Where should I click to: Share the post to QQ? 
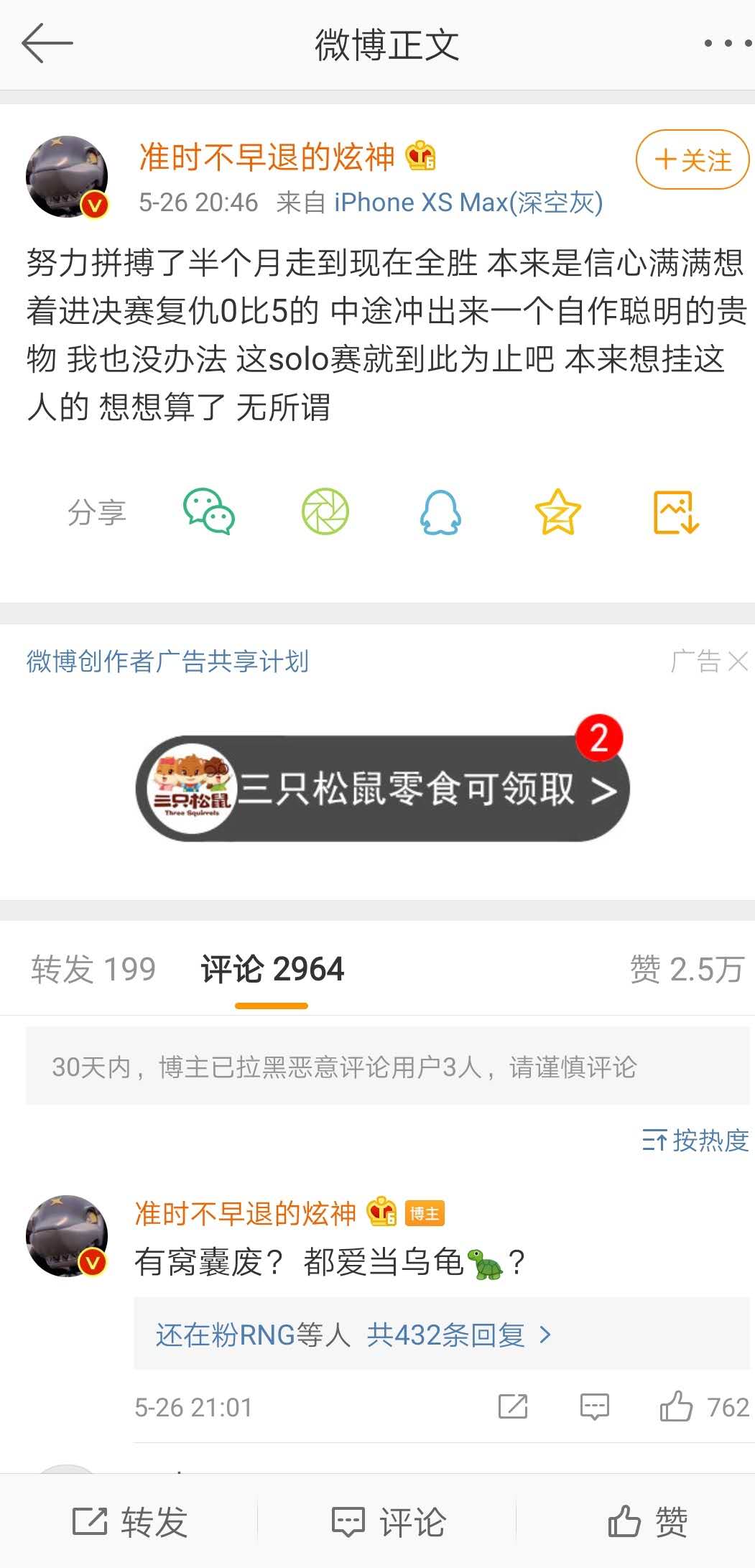tap(440, 512)
